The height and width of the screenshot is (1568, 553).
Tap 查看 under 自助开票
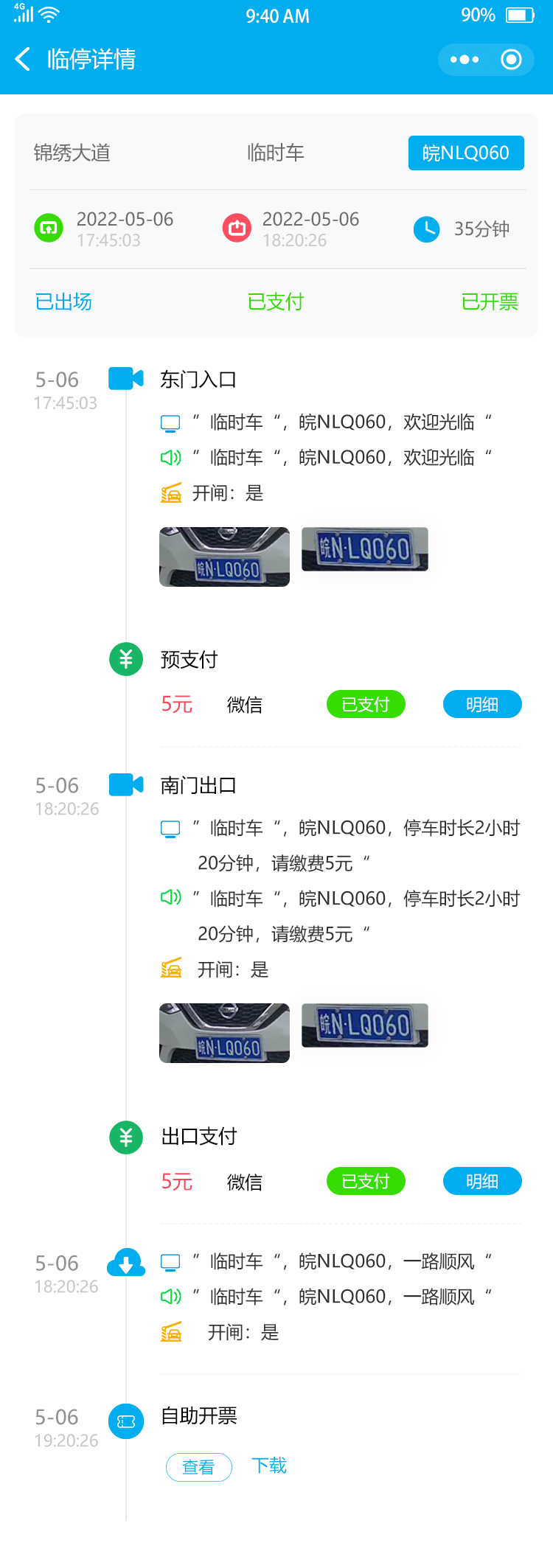pos(199,1467)
